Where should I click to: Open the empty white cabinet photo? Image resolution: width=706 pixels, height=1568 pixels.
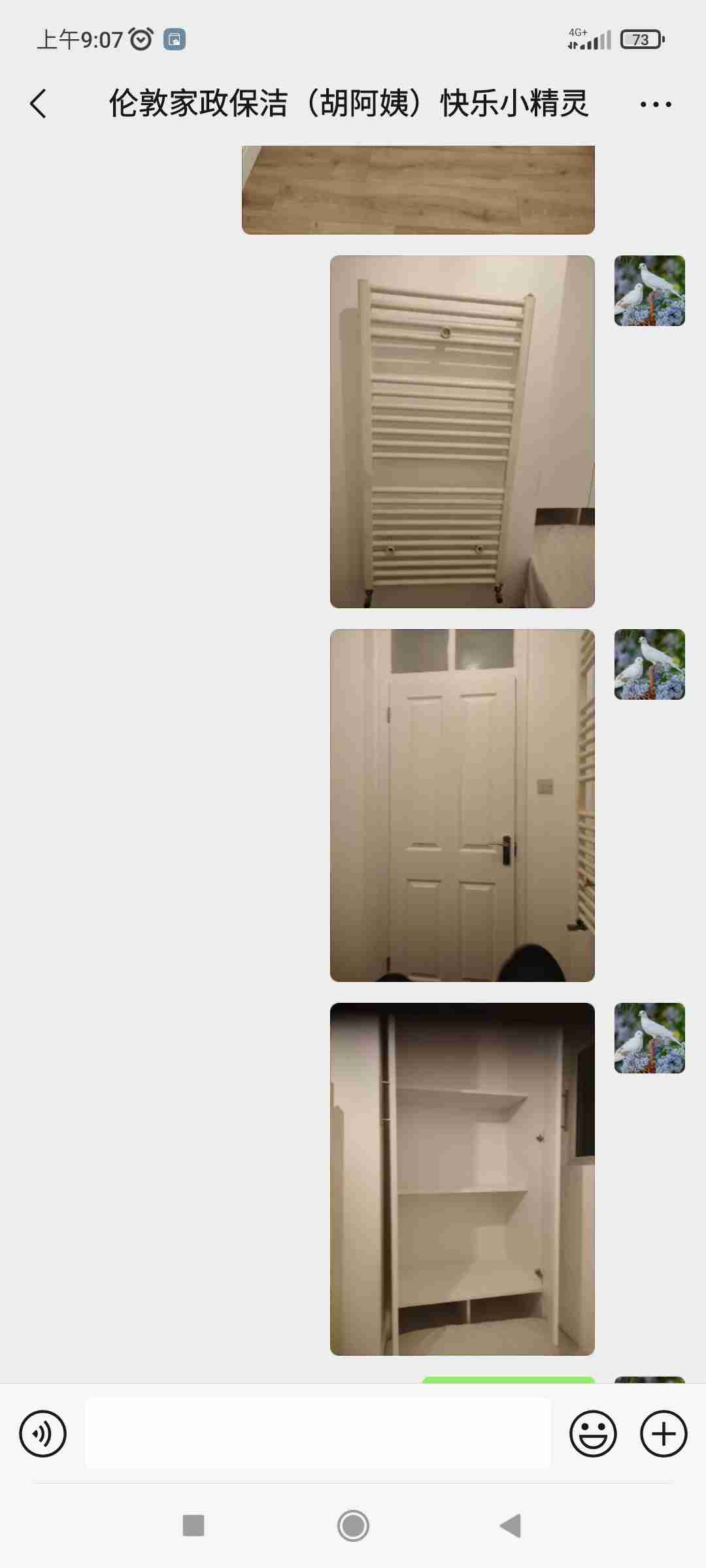pos(462,1179)
